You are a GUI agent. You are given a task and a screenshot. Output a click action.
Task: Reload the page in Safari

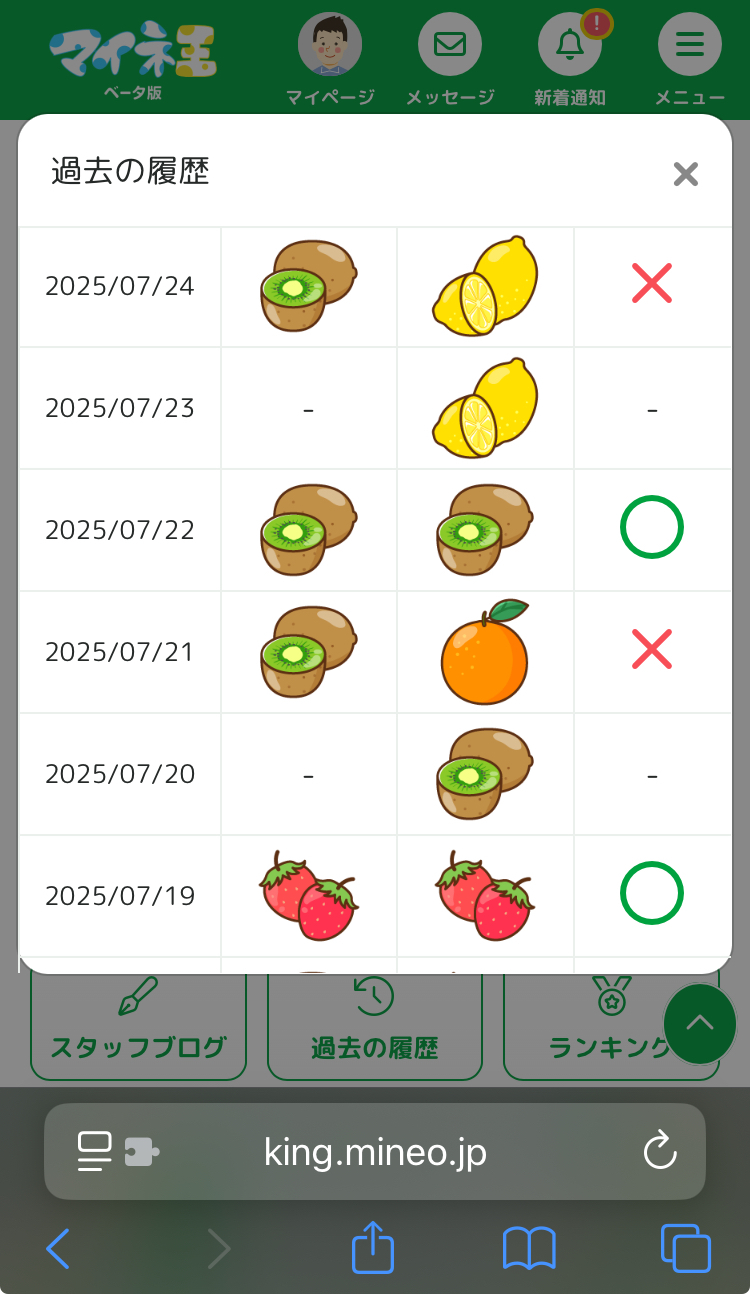coord(660,1152)
